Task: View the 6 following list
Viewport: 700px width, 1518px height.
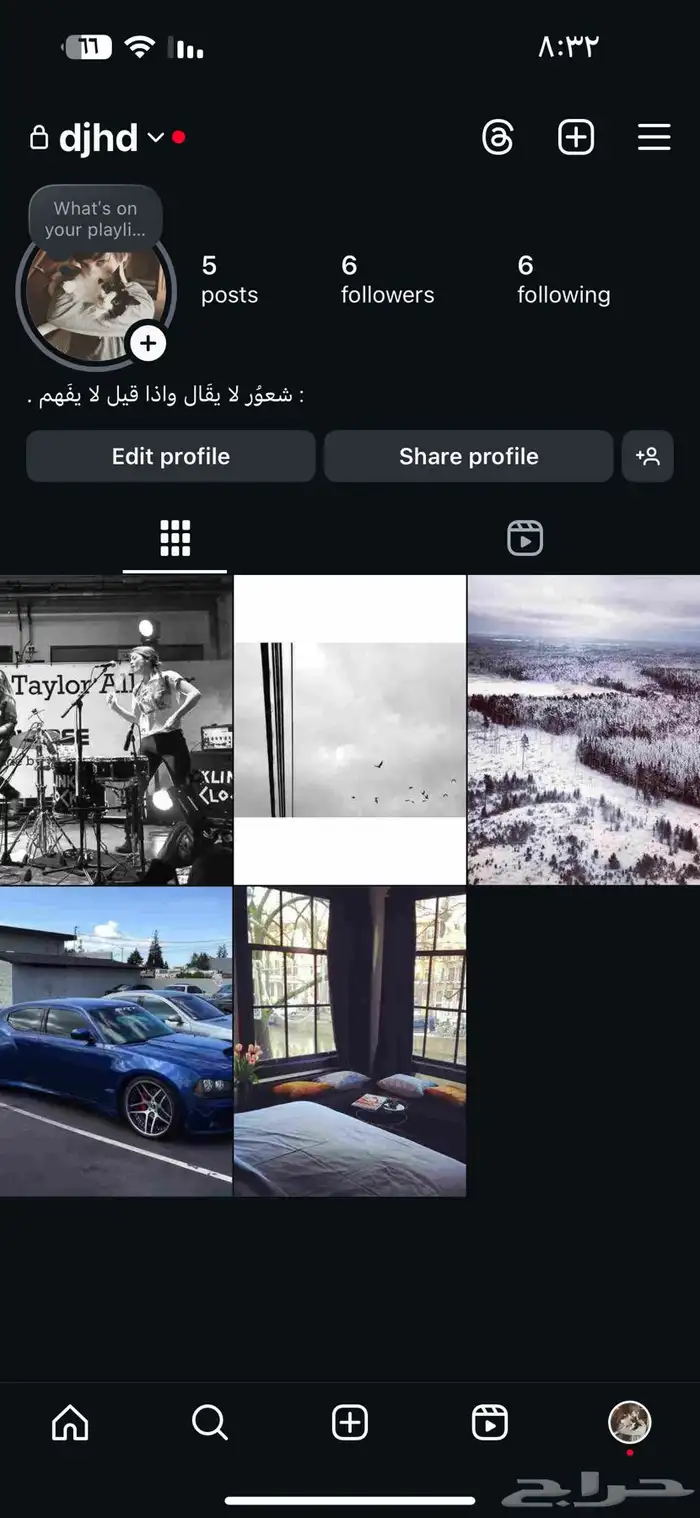Action: click(x=563, y=279)
